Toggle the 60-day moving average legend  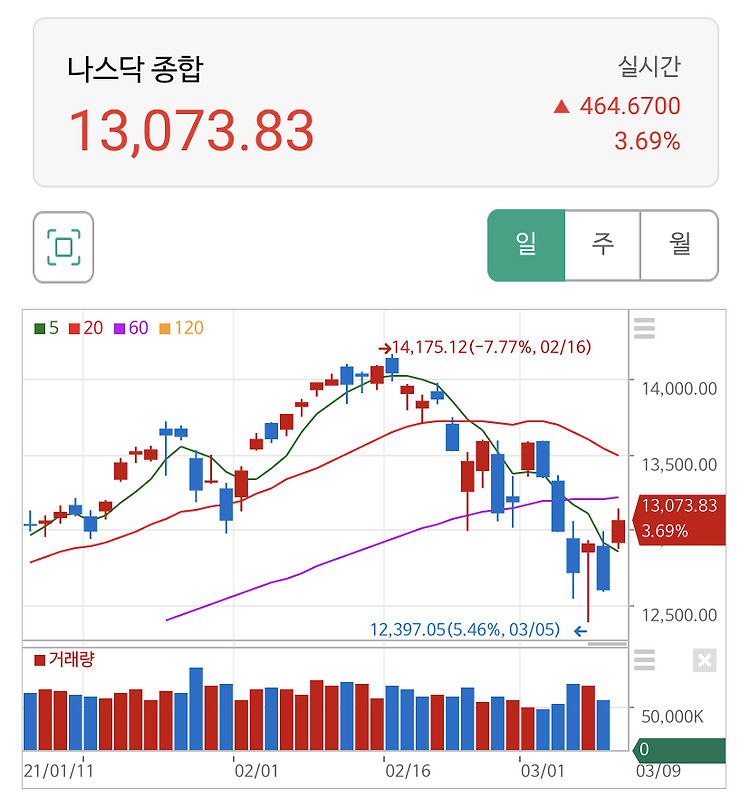(x=131, y=328)
